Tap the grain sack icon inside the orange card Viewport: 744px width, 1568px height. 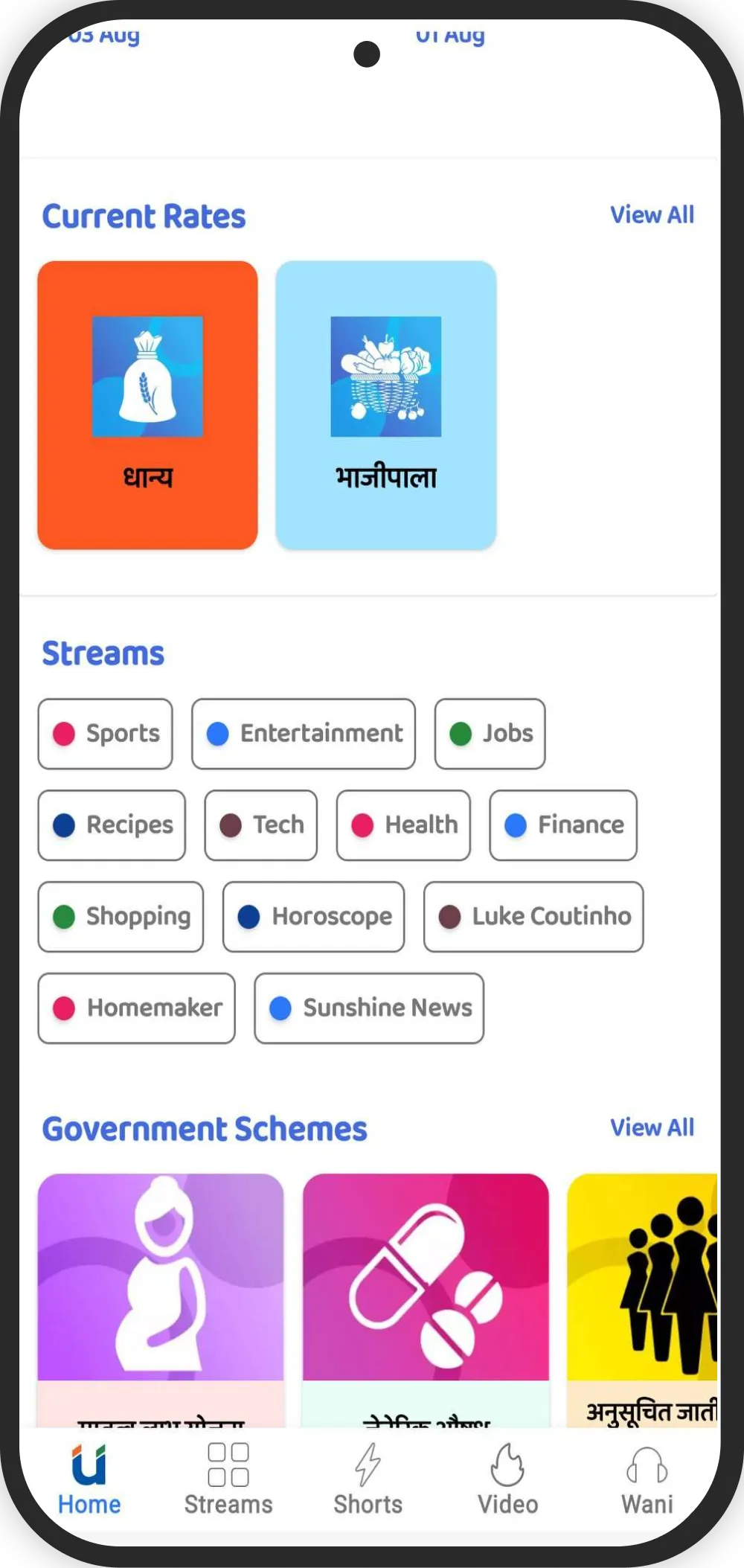click(147, 378)
